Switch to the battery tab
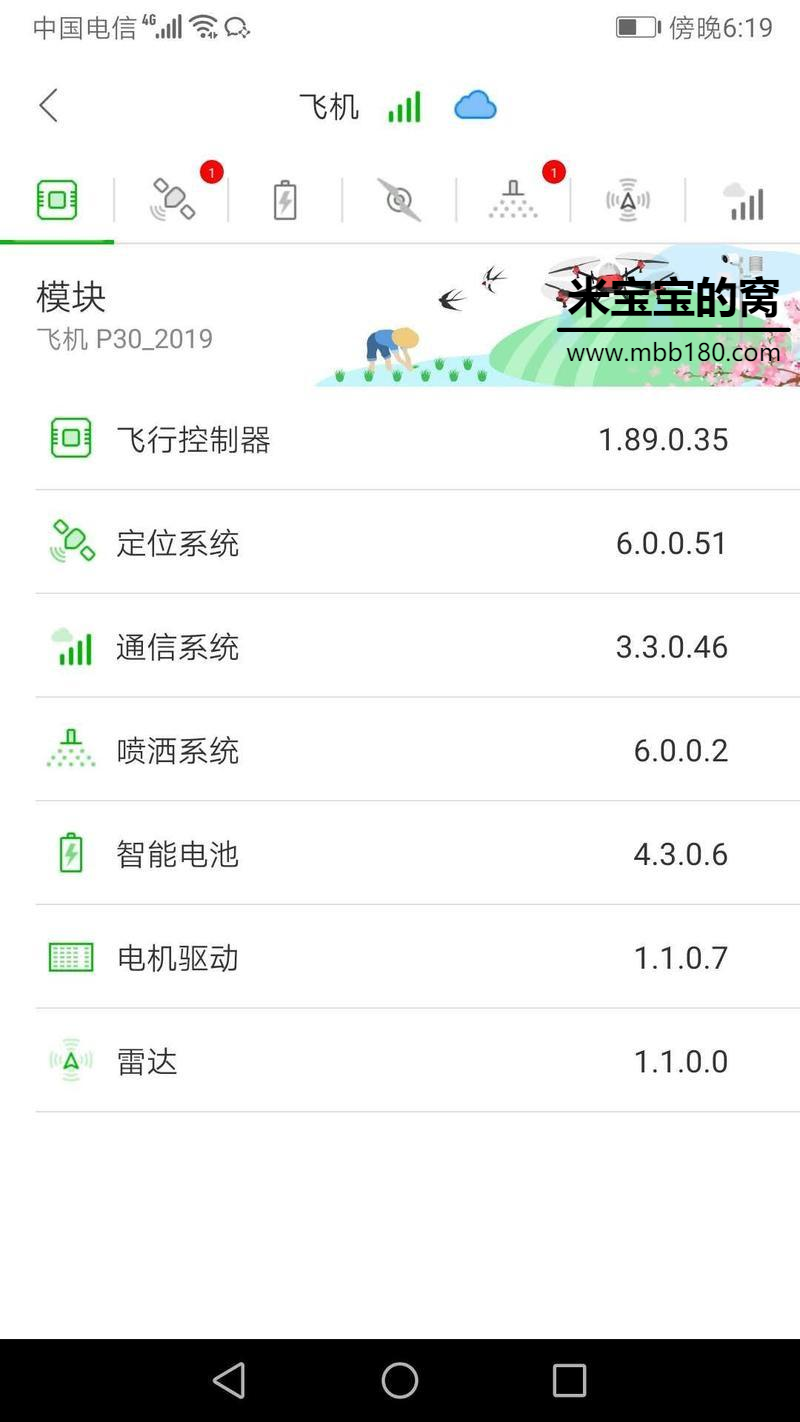The height and width of the screenshot is (1422, 800). (285, 200)
